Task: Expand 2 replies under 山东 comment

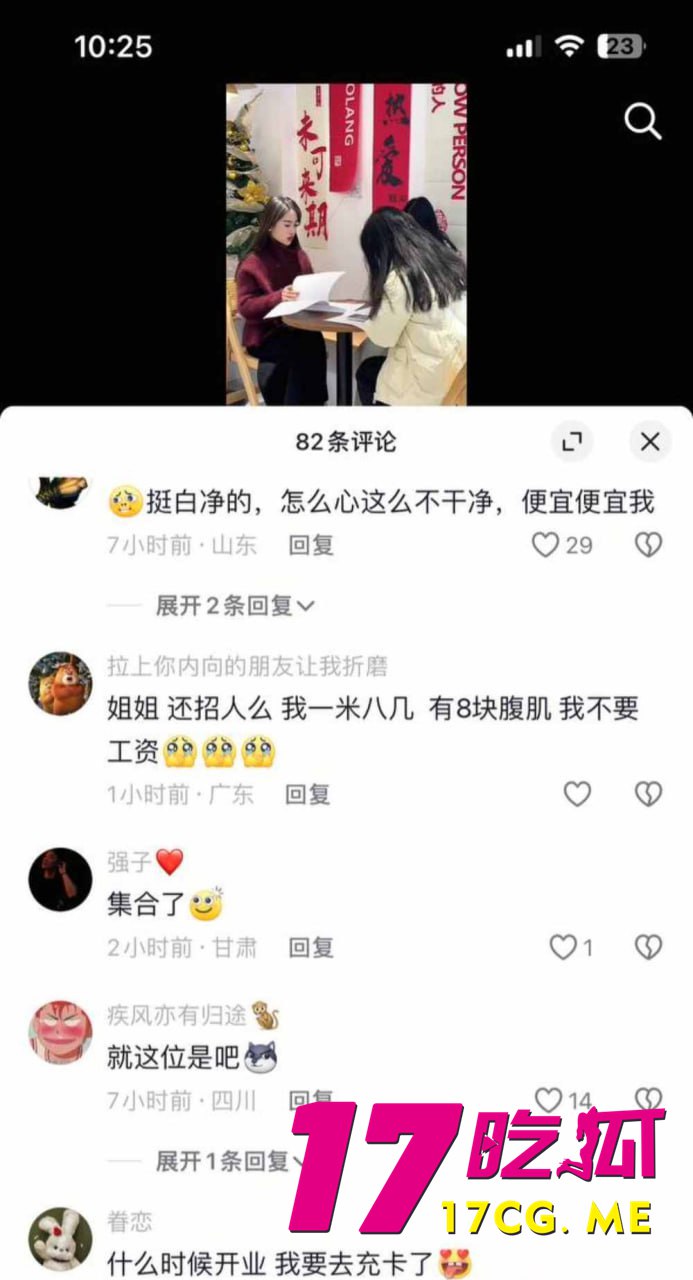Action: pyautogui.click(x=234, y=605)
